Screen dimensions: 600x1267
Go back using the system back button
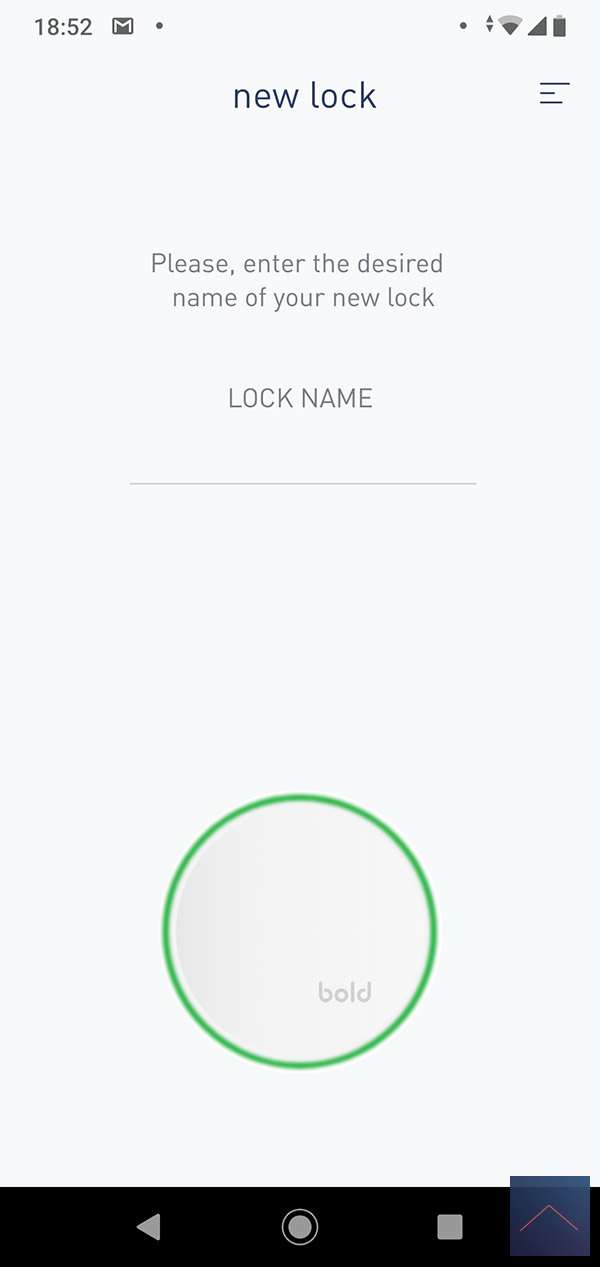pyautogui.click(x=149, y=1226)
